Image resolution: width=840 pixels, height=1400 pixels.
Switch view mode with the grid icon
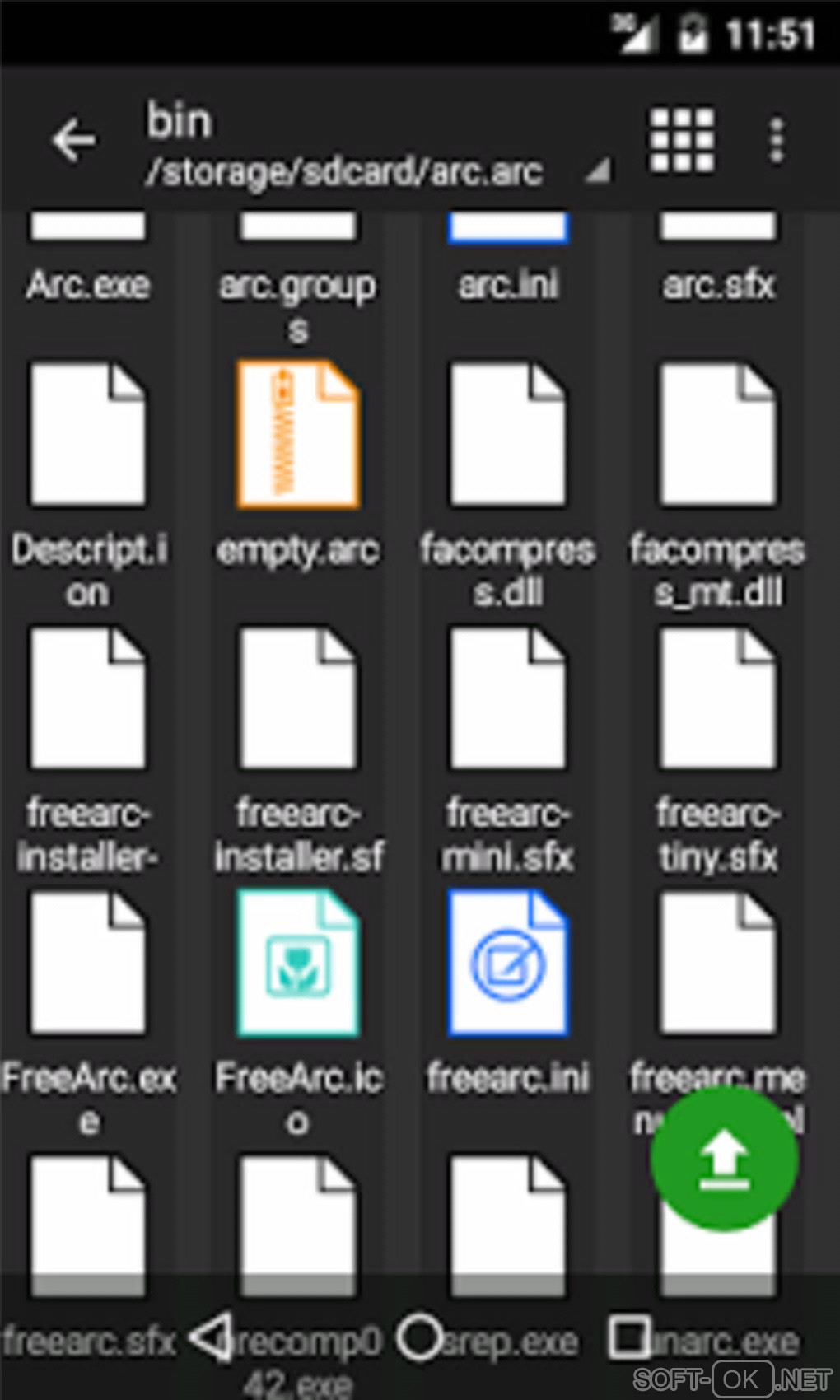pos(682,140)
